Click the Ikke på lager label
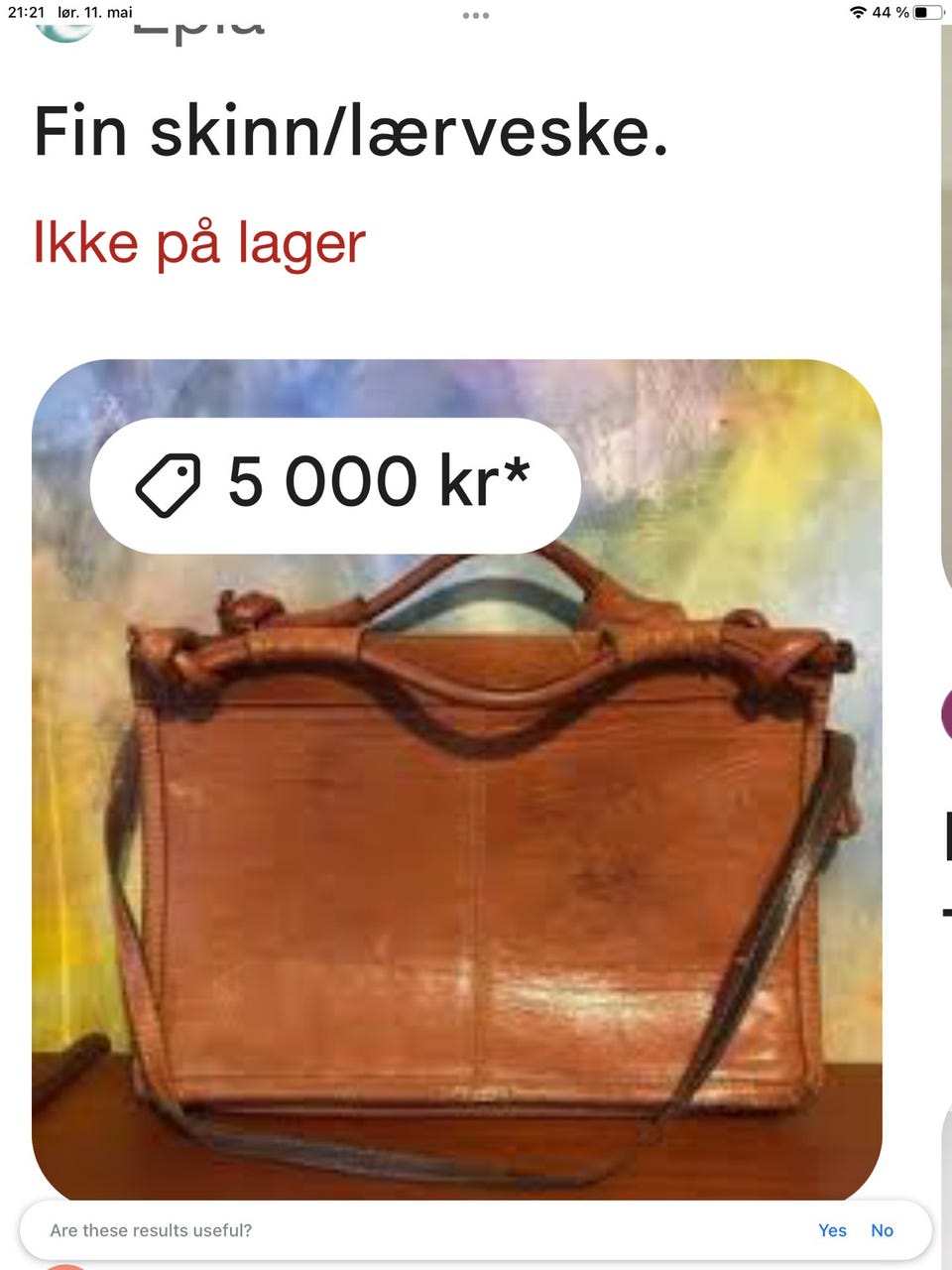952x1270 pixels. click(198, 241)
